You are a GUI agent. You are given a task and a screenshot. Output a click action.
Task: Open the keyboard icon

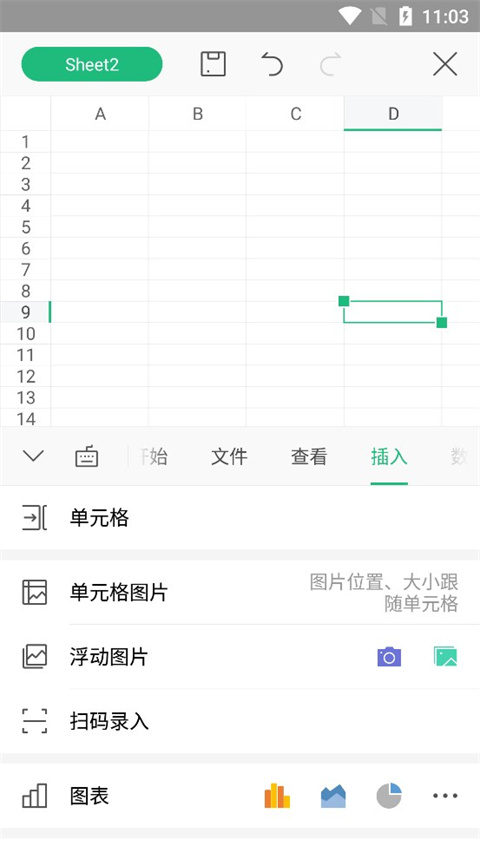tap(87, 456)
